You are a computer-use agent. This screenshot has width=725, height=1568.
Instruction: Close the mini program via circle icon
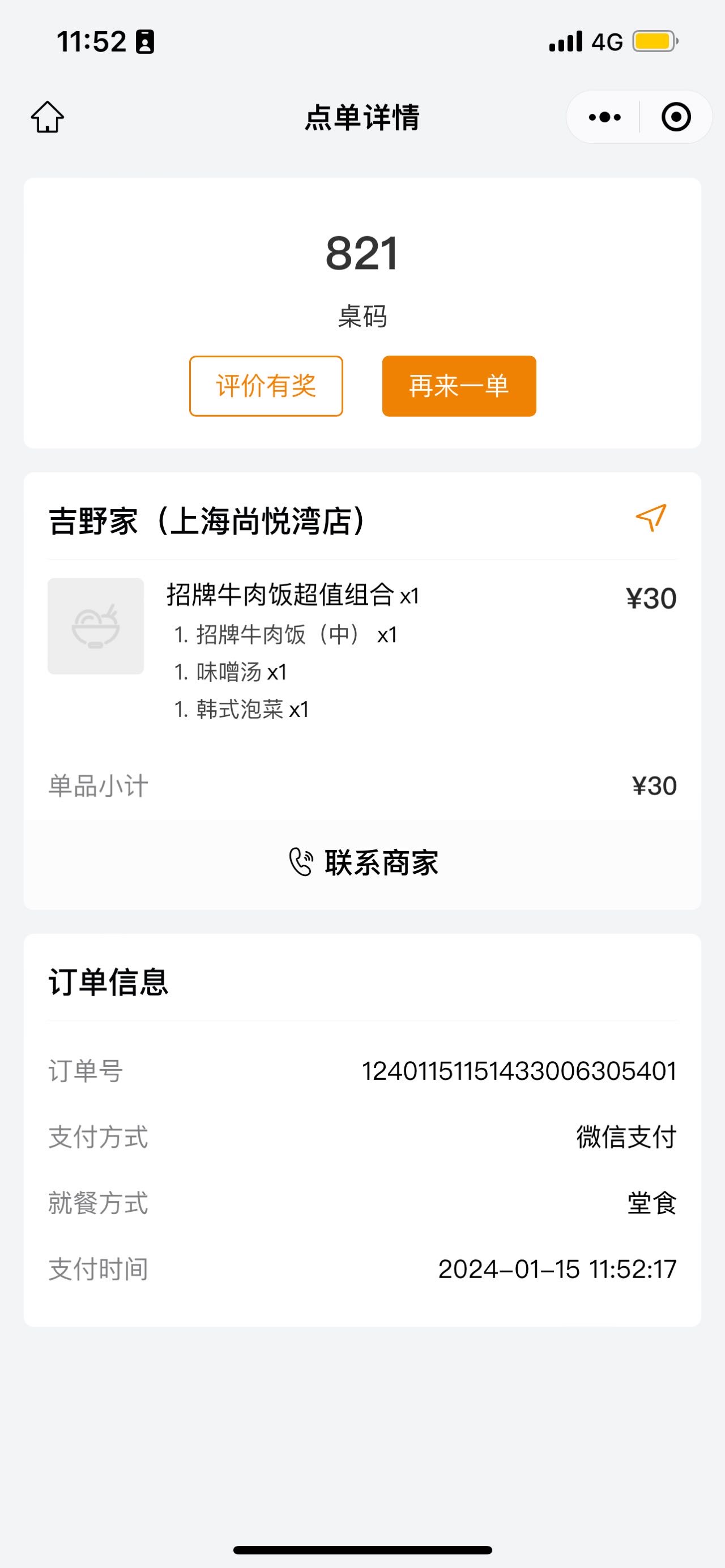676,117
